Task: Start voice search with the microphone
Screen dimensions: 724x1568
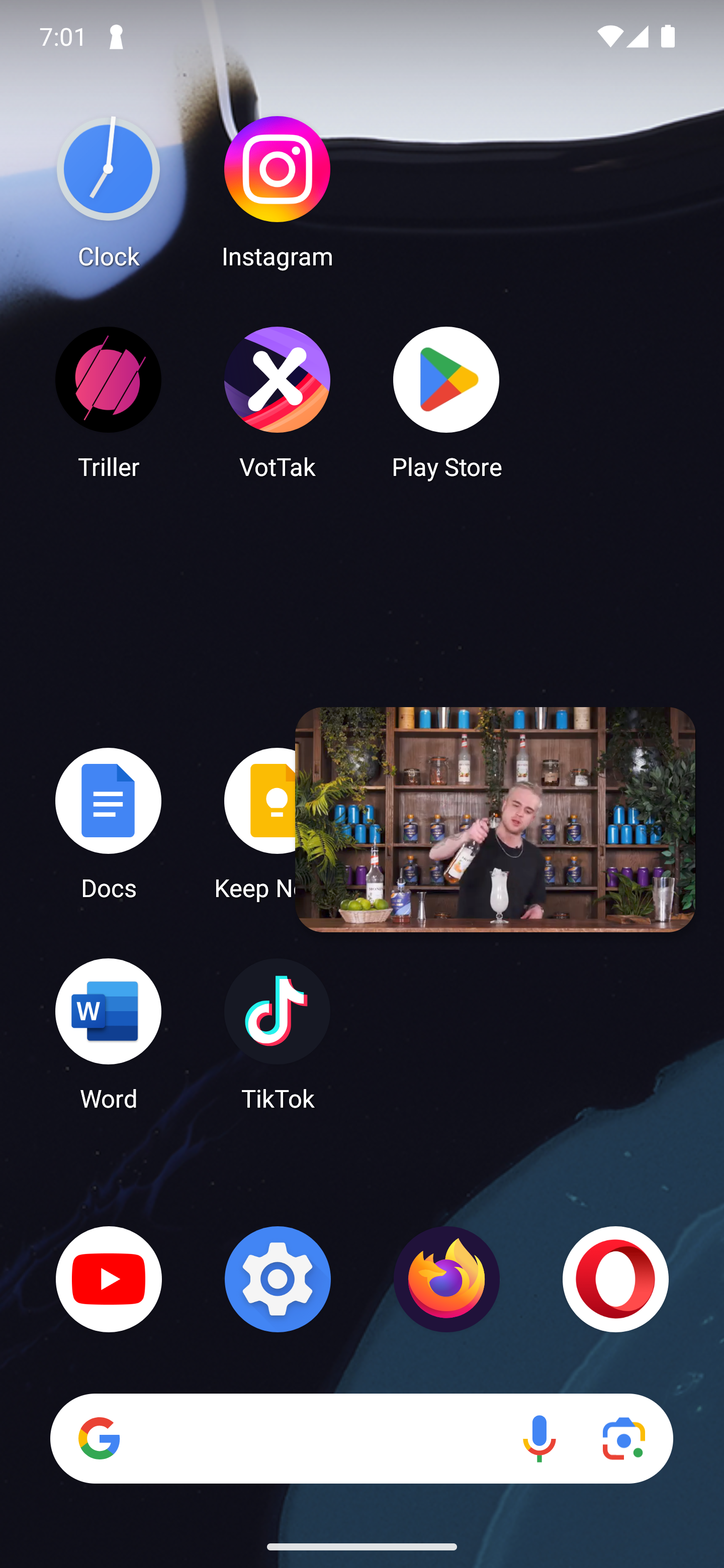Action: pos(539,1439)
